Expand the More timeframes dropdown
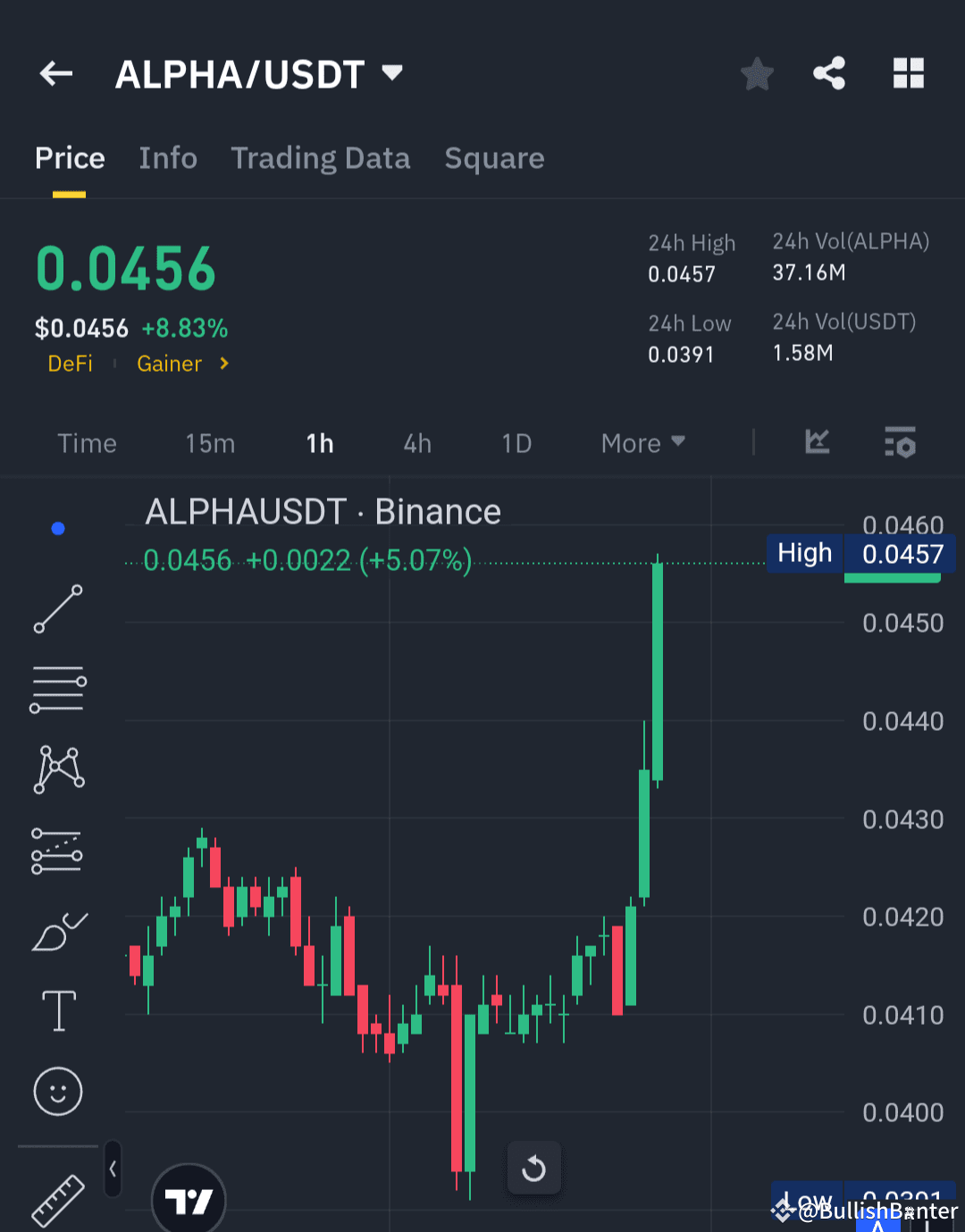 (642, 442)
